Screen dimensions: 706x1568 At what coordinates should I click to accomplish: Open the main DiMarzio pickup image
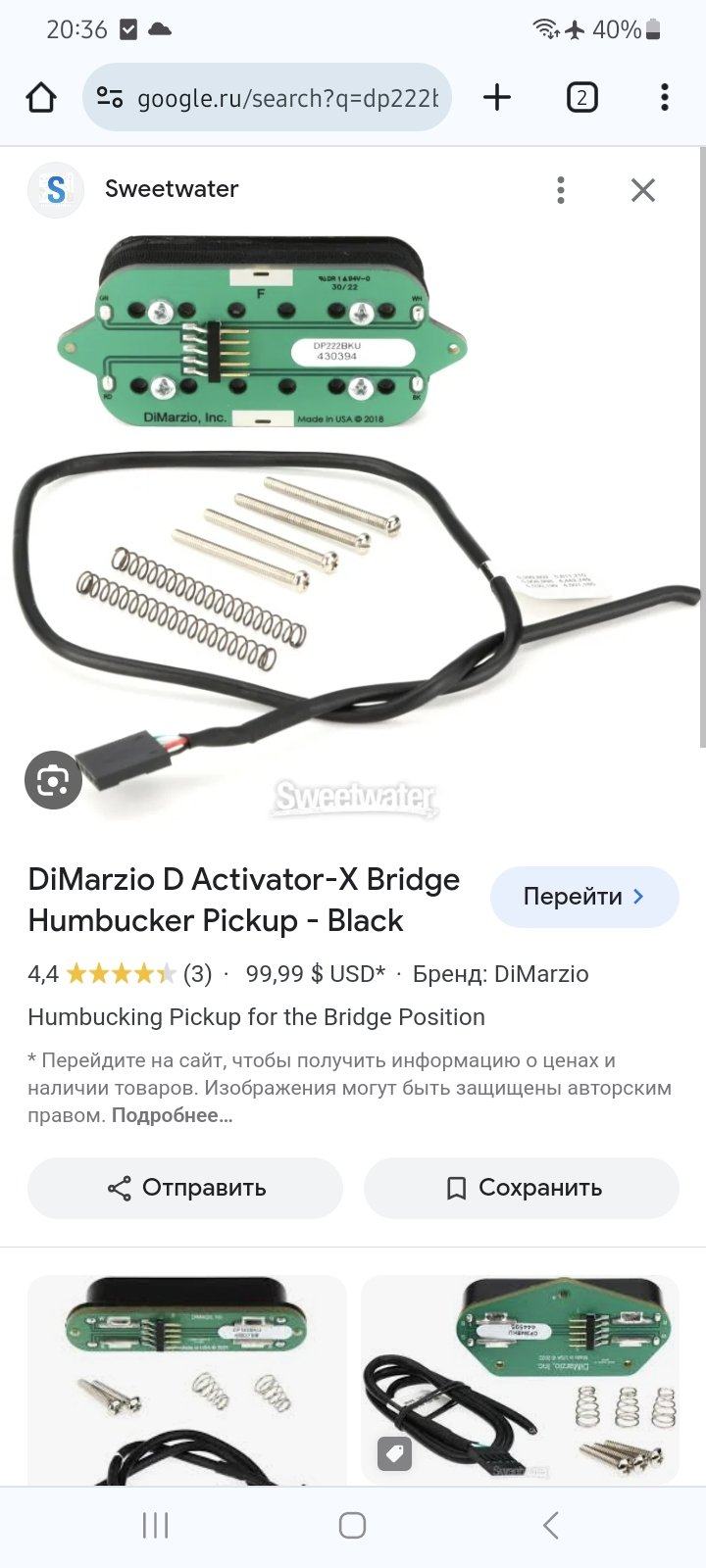pos(353,519)
